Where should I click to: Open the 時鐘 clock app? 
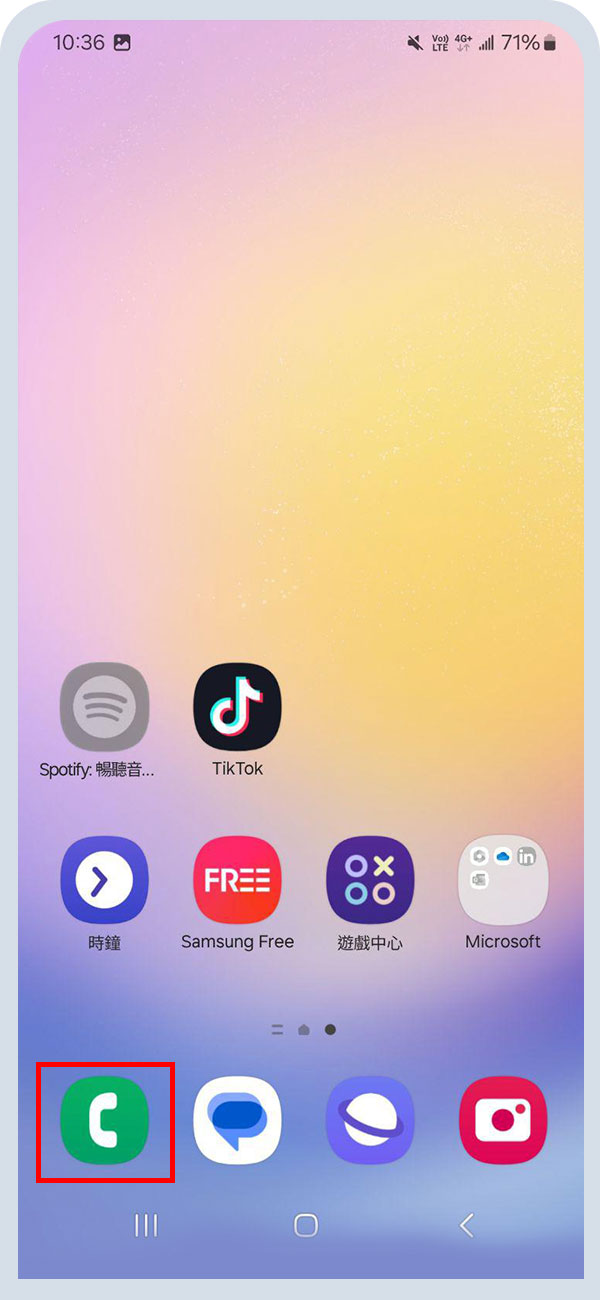pyautogui.click(x=104, y=880)
